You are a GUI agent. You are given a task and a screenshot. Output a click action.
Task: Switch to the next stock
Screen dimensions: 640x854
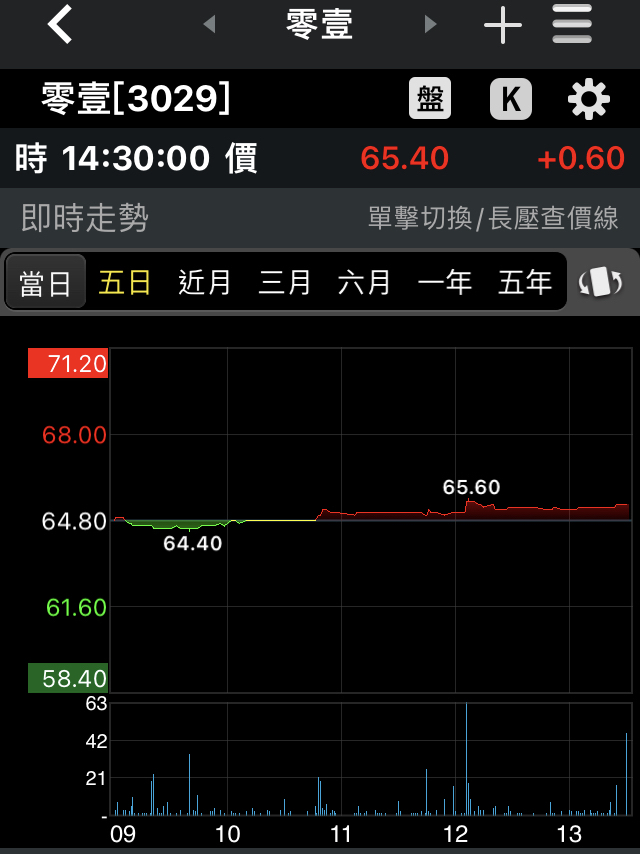(431, 25)
